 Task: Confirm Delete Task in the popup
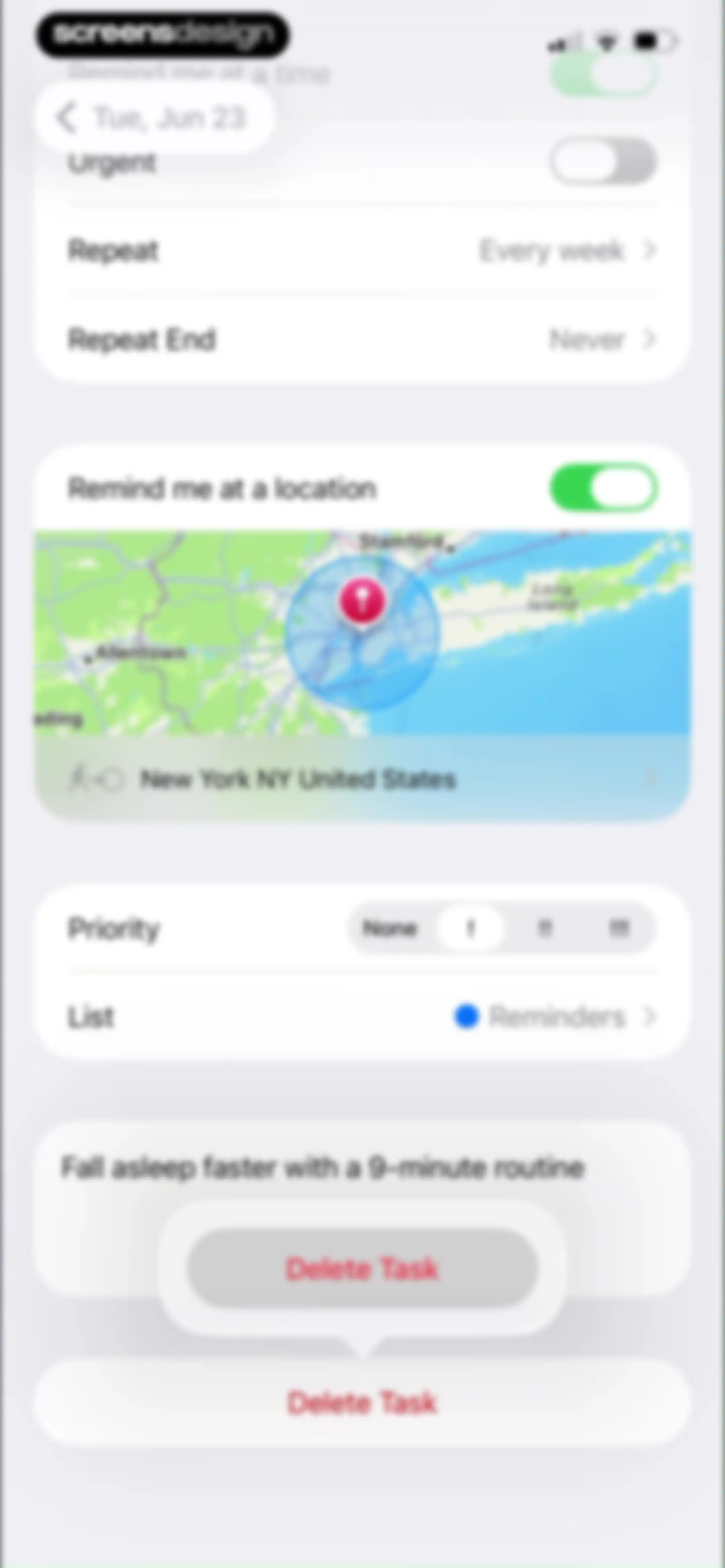[x=362, y=1269]
